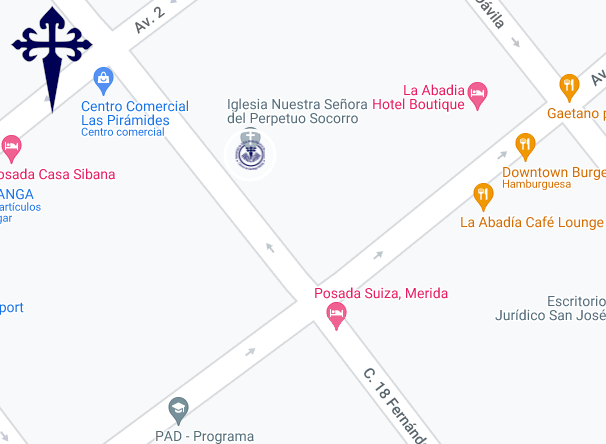The width and height of the screenshot is (606, 444).
Task: Select La Abadía Café Lounge pin
Action: [x=484, y=194]
